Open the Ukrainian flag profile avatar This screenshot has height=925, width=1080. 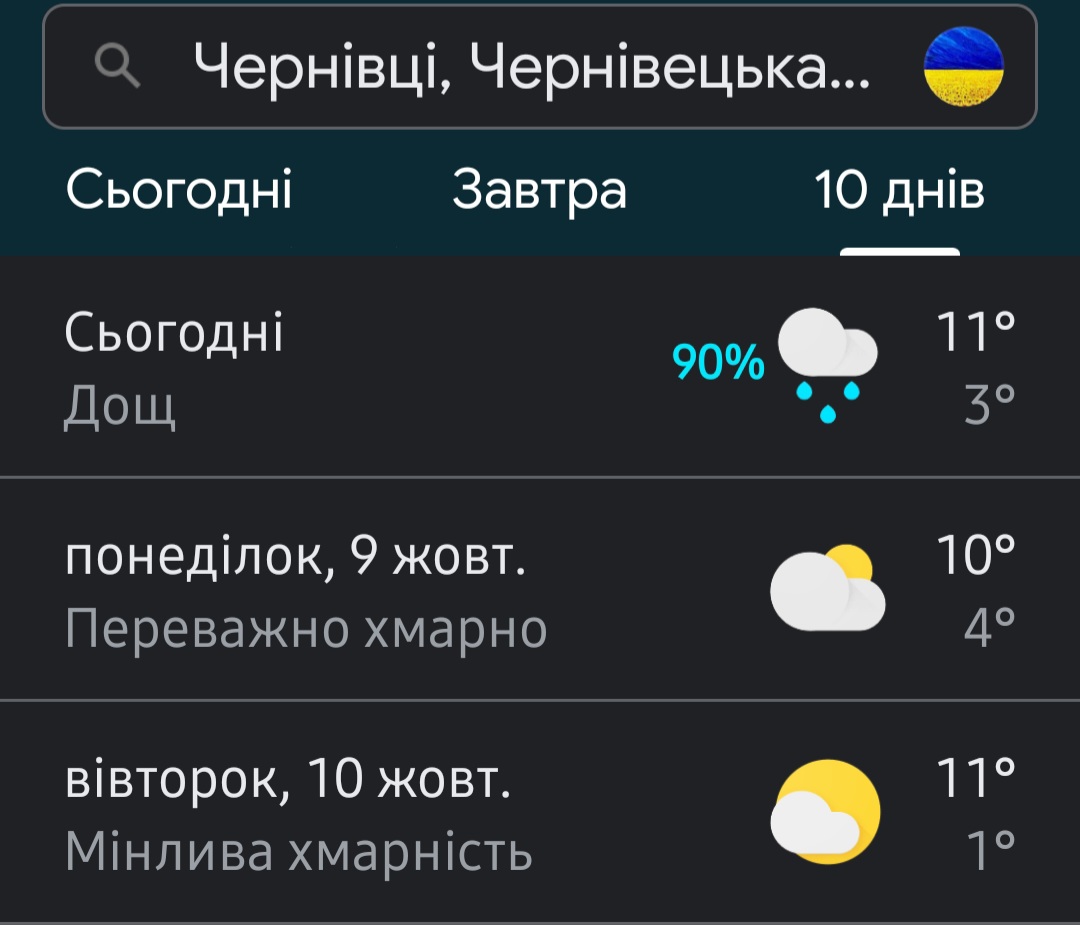[963, 68]
